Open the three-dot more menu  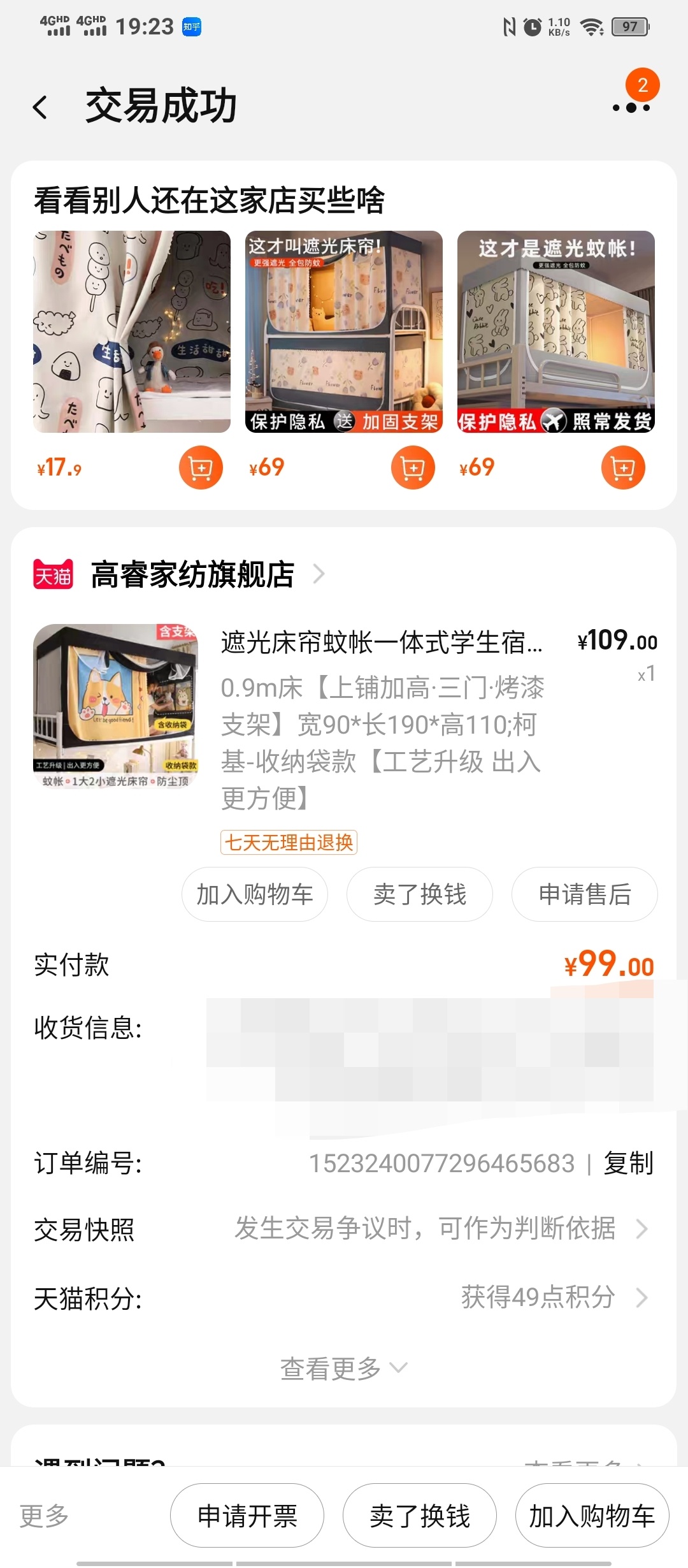631,108
